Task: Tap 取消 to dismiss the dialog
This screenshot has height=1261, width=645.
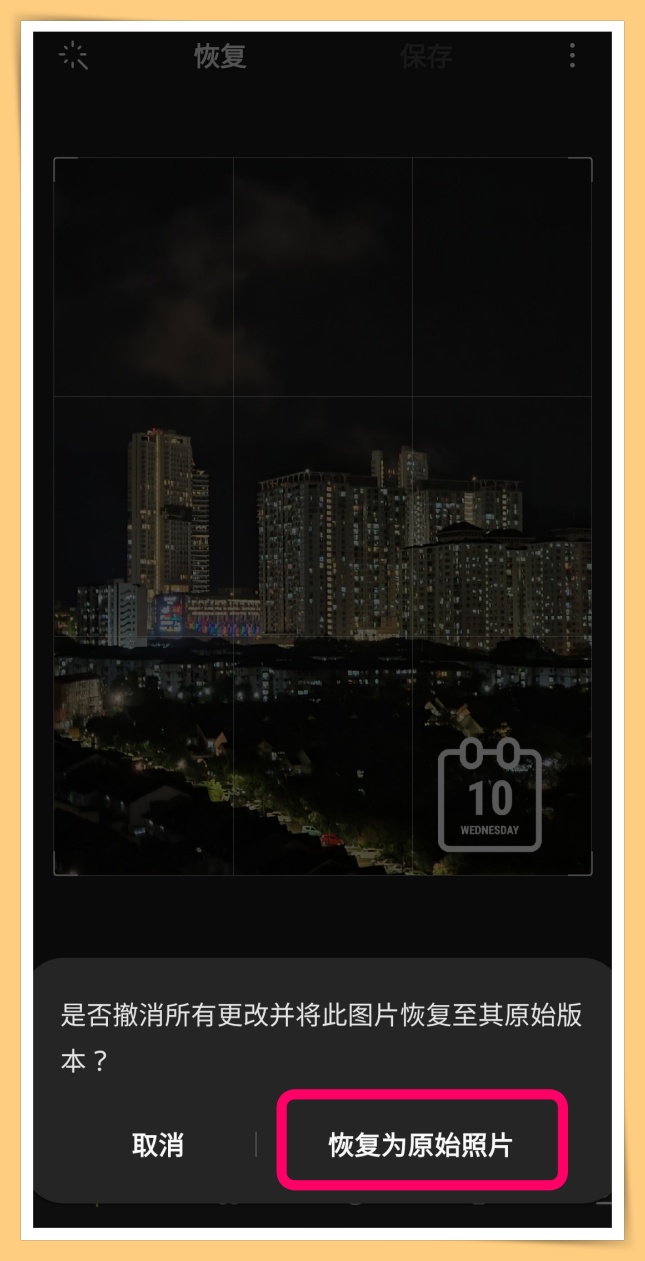Action: coord(158,1144)
